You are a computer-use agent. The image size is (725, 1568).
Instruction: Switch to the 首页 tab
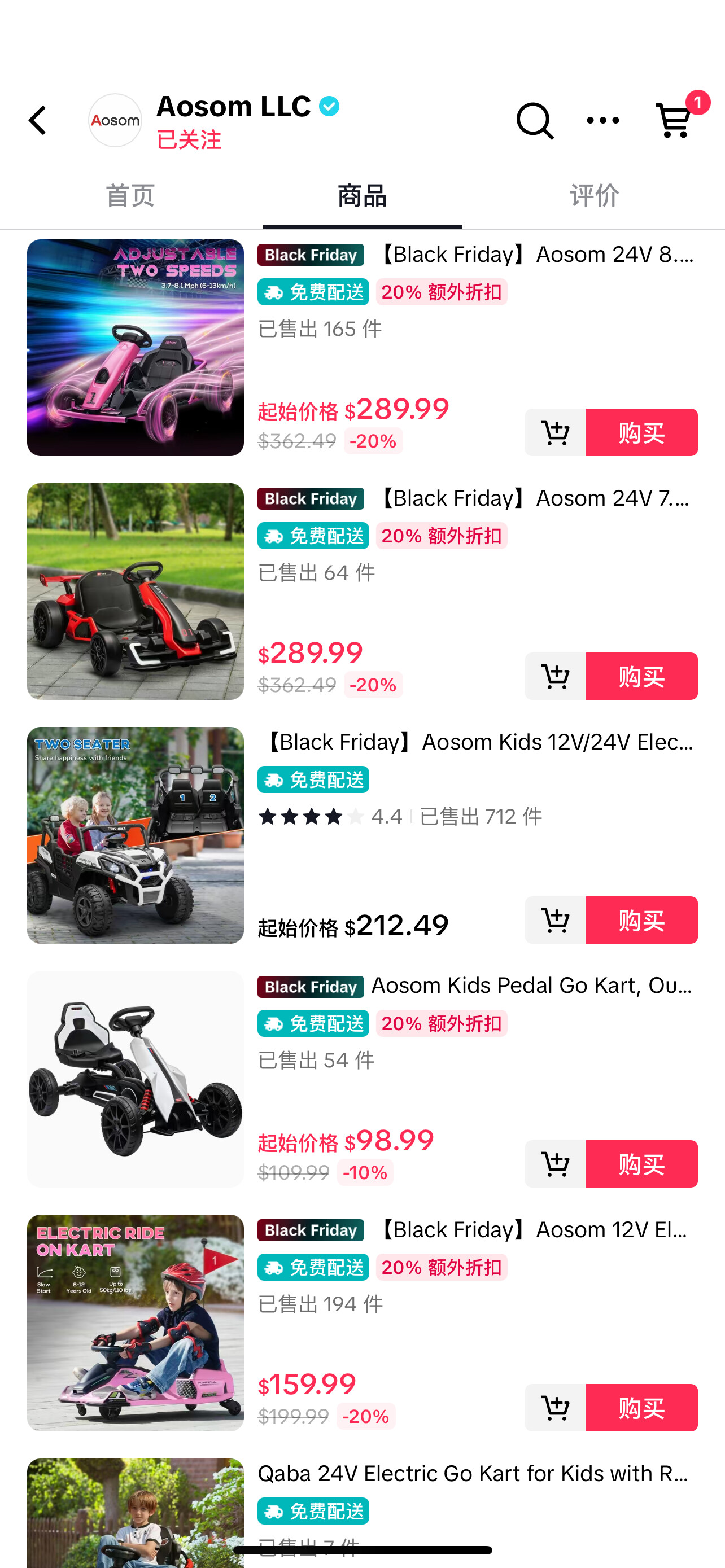[130, 196]
